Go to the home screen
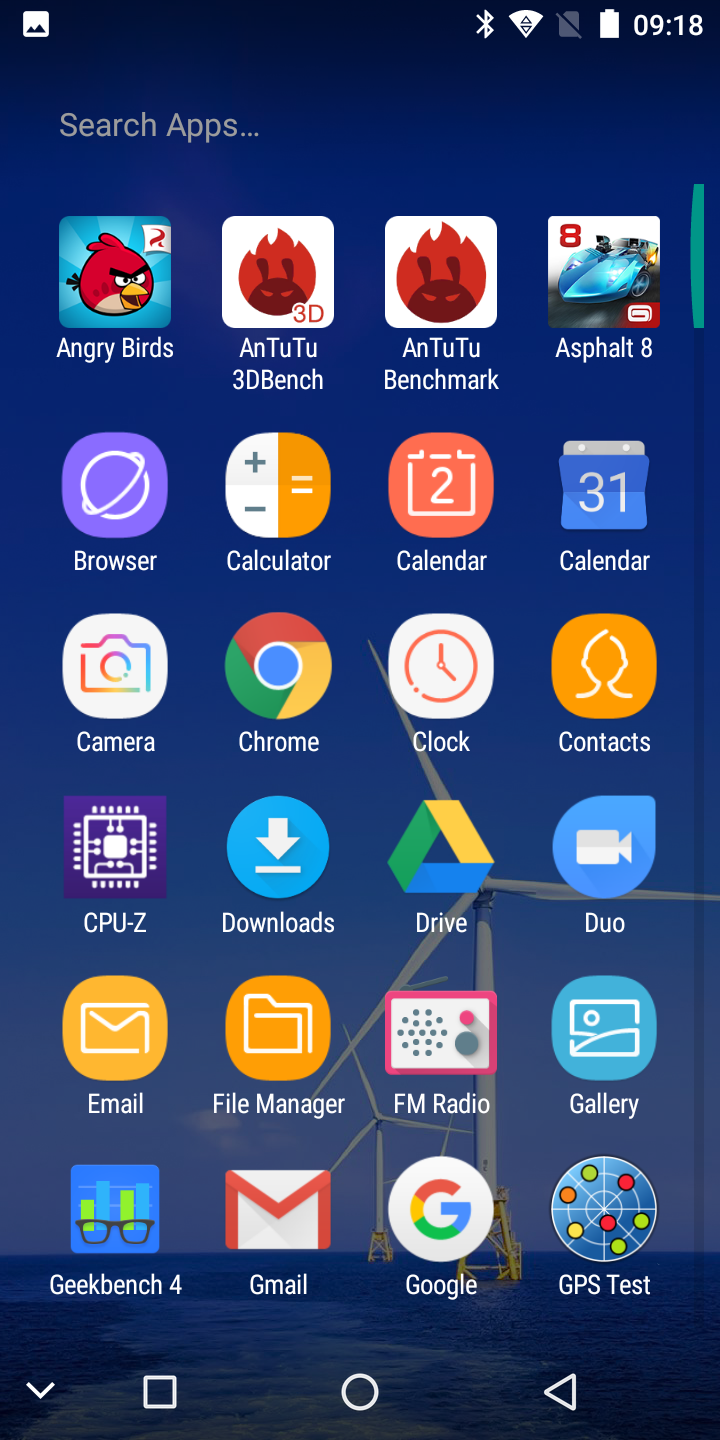The width and height of the screenshot is (720, 1440). pyautogui.click(x=360, y=1391)
